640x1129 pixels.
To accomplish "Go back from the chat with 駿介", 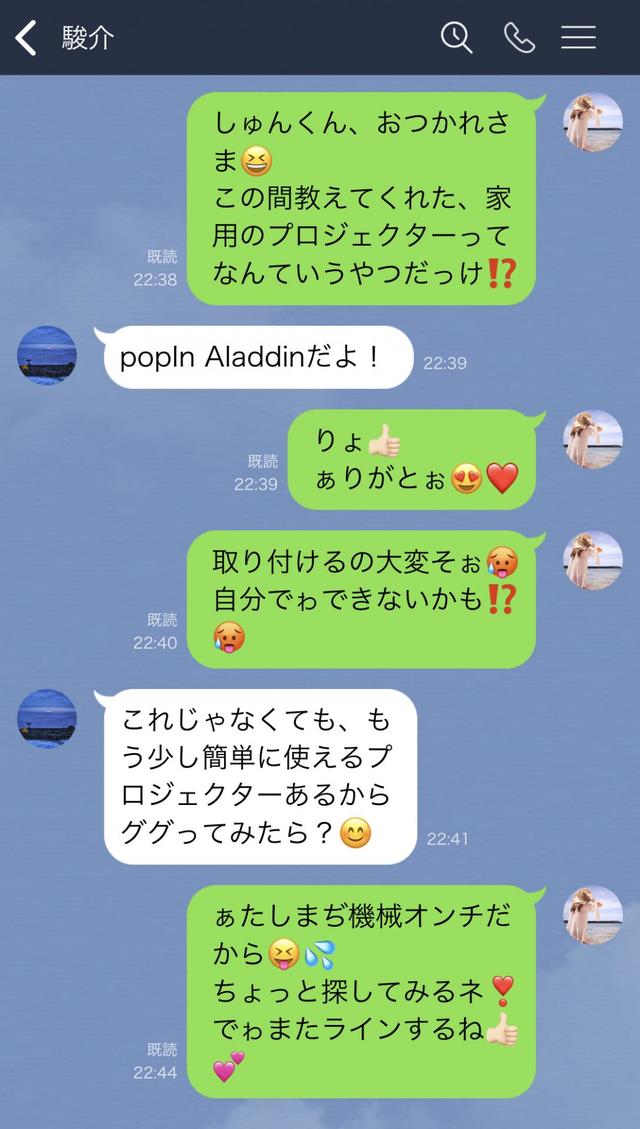I will [27, 38].
